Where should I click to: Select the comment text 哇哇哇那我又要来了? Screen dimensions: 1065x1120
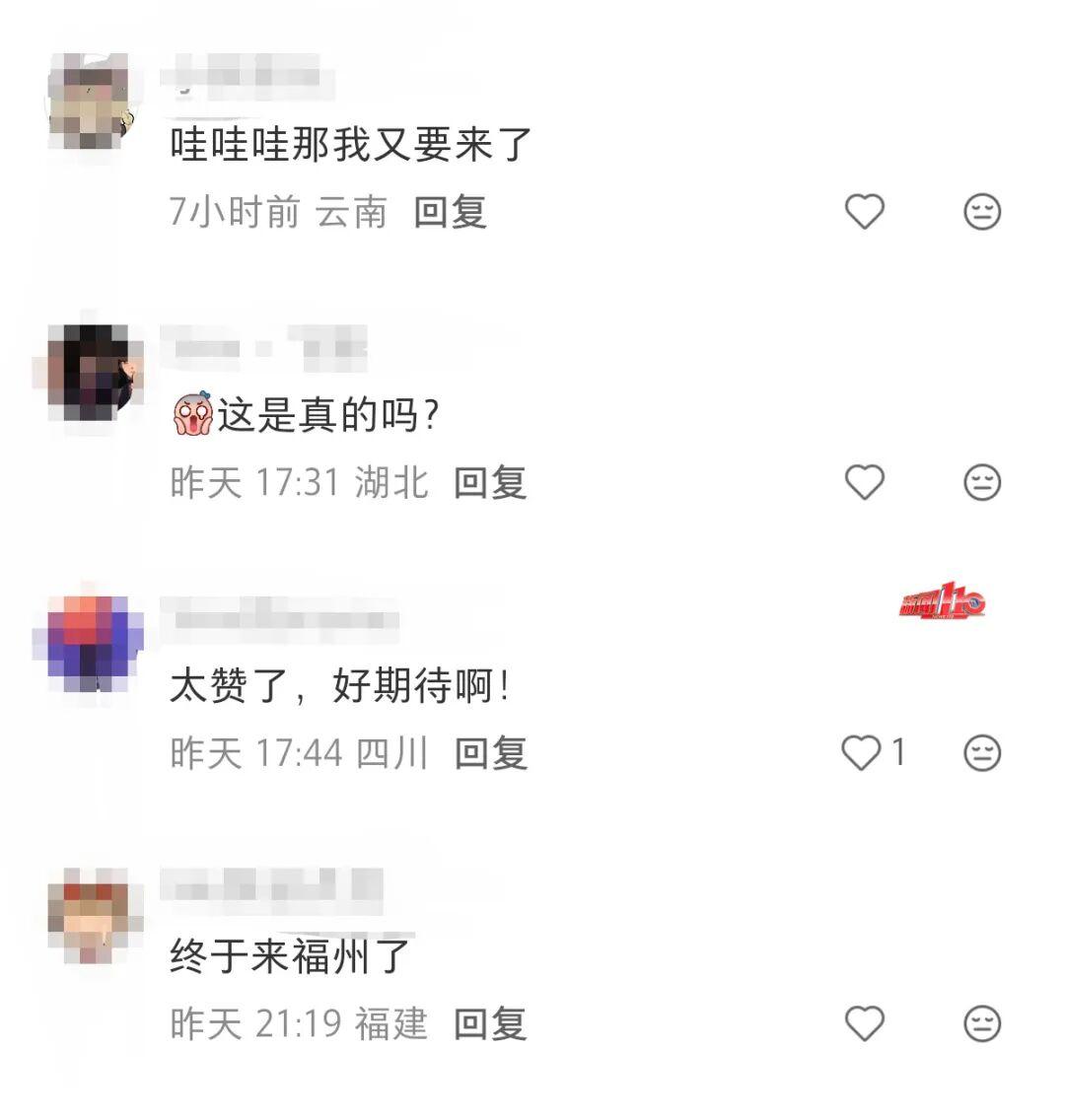tap(350, 143)
